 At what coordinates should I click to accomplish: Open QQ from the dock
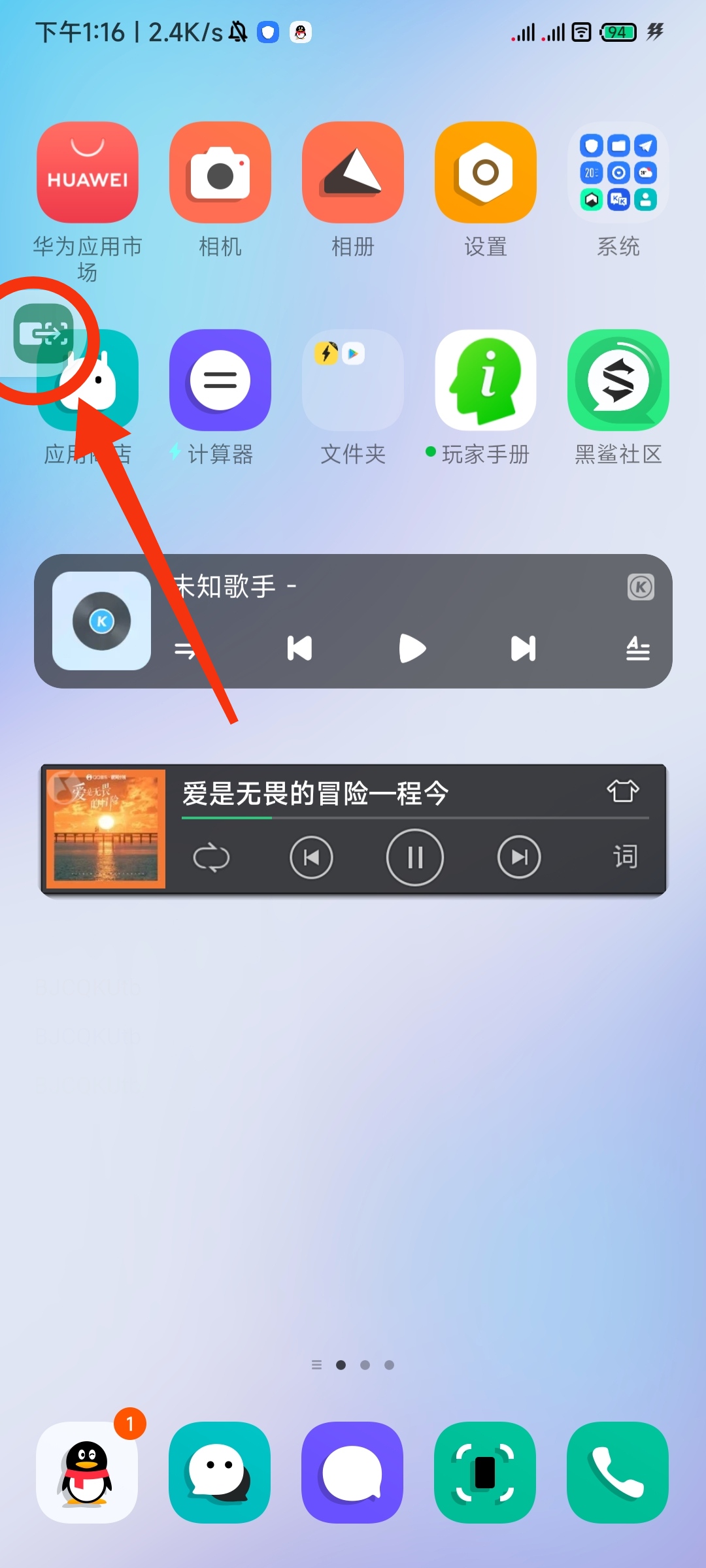(x=88, y=1471)
